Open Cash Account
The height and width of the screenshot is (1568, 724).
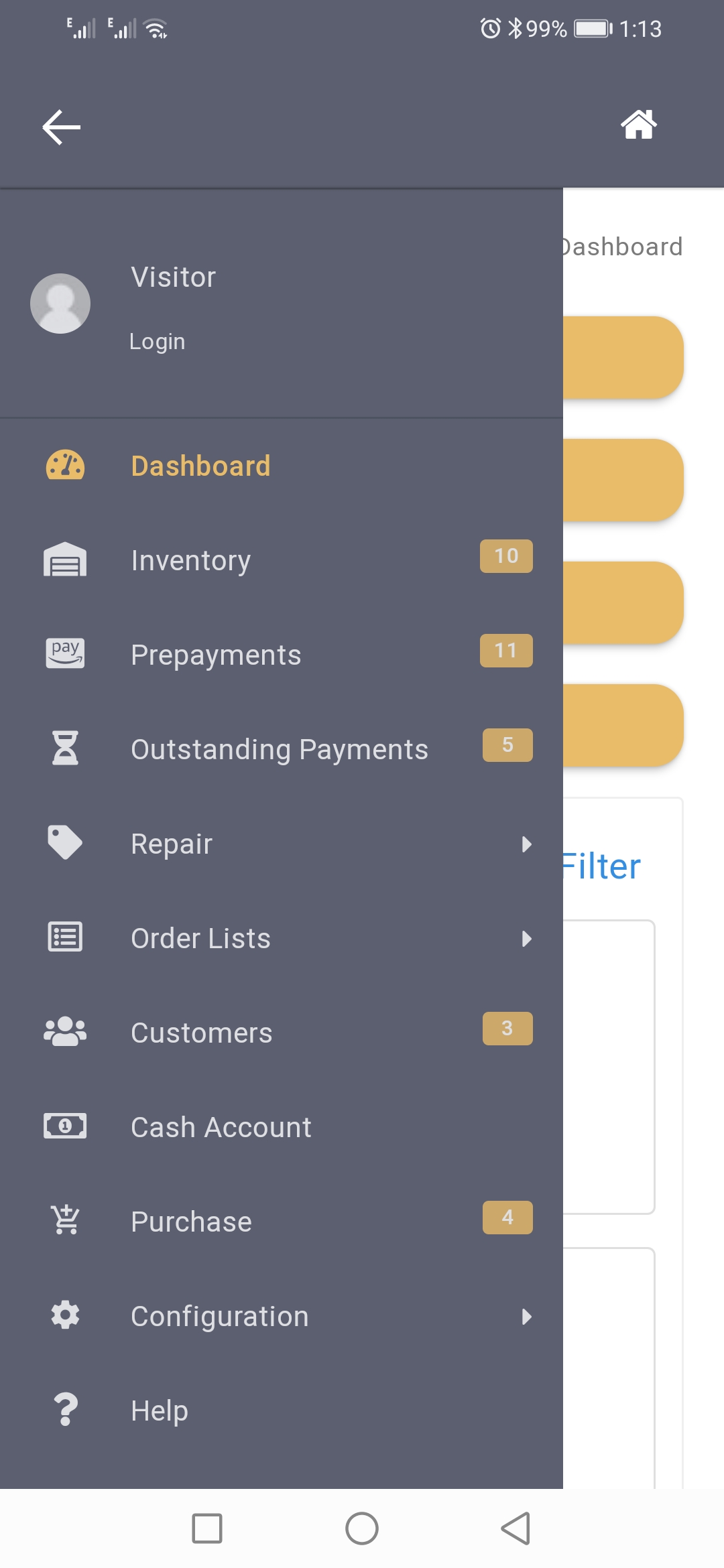pos(221,1128)
